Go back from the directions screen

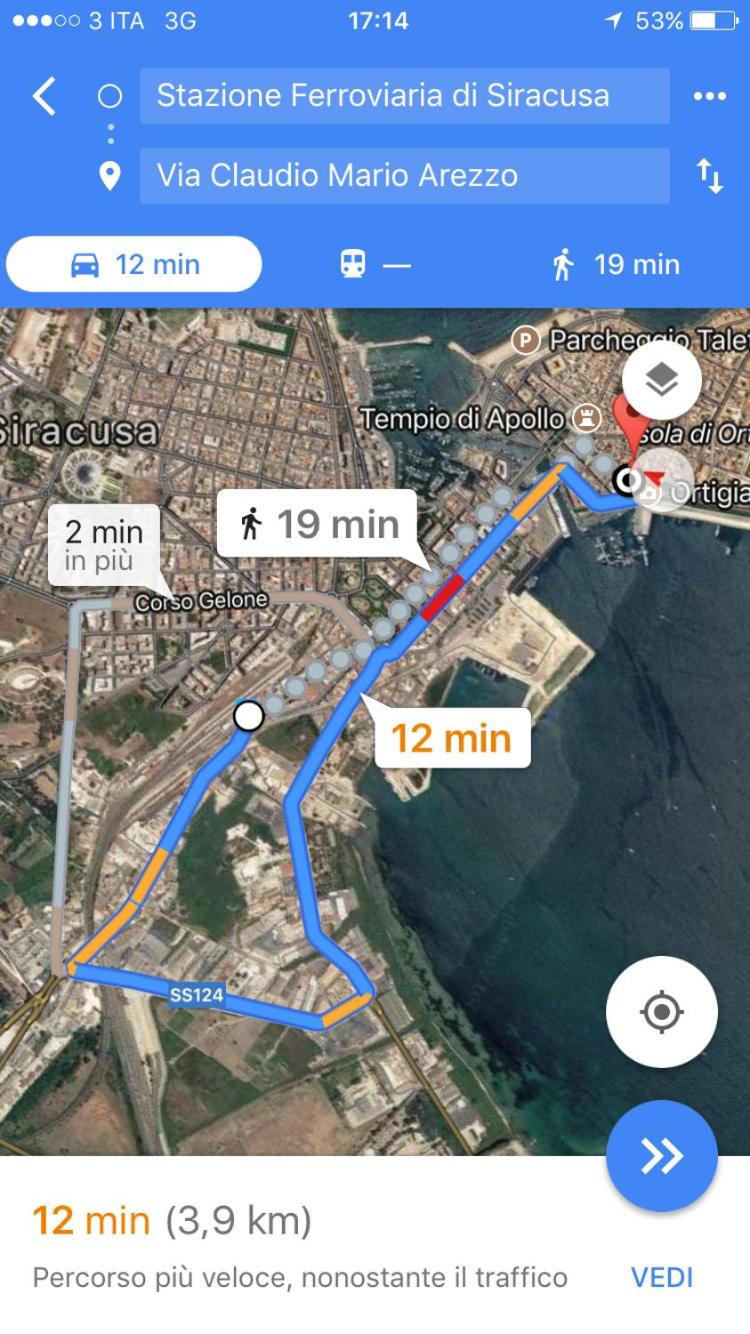[x=44, y=97]
